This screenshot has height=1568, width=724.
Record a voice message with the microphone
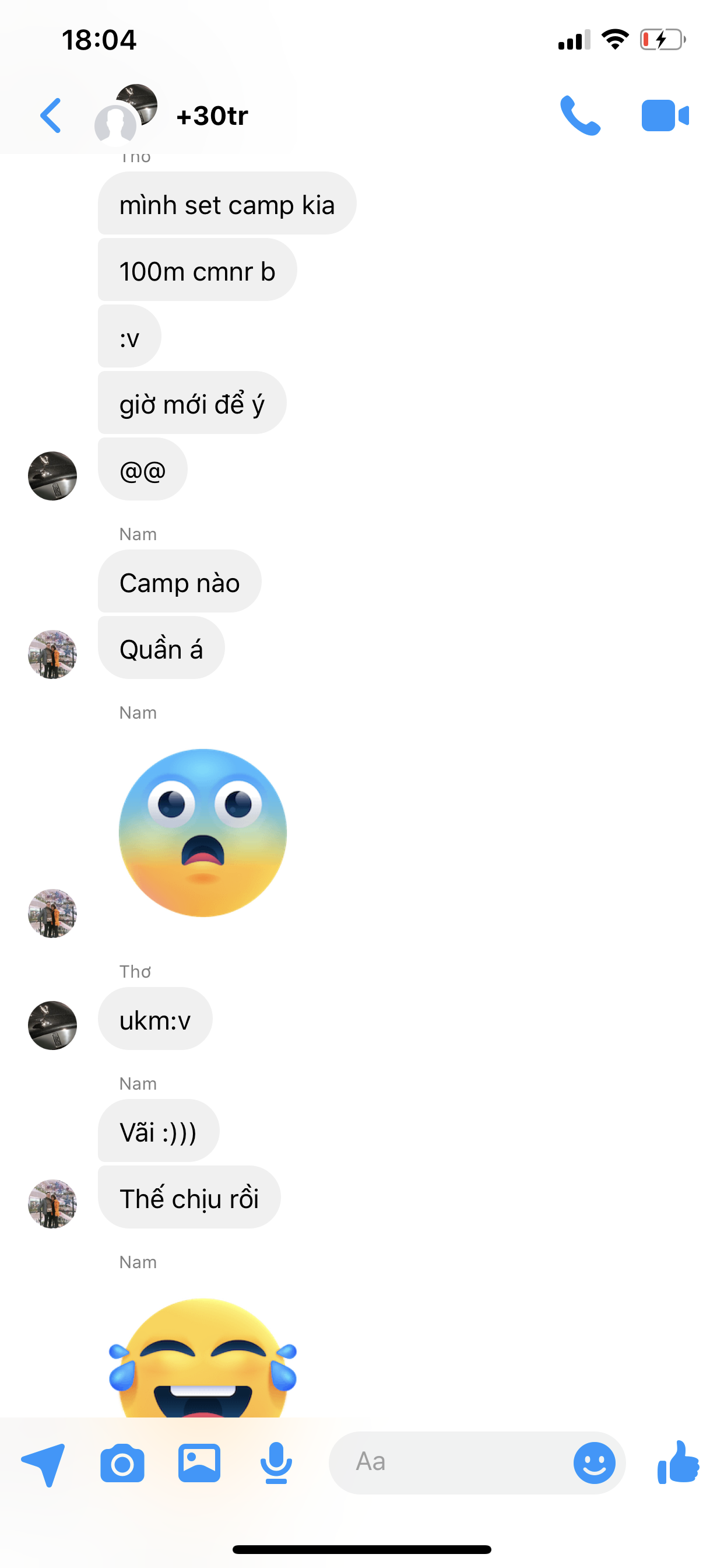pyautogui.click(x=276, y=1464)
